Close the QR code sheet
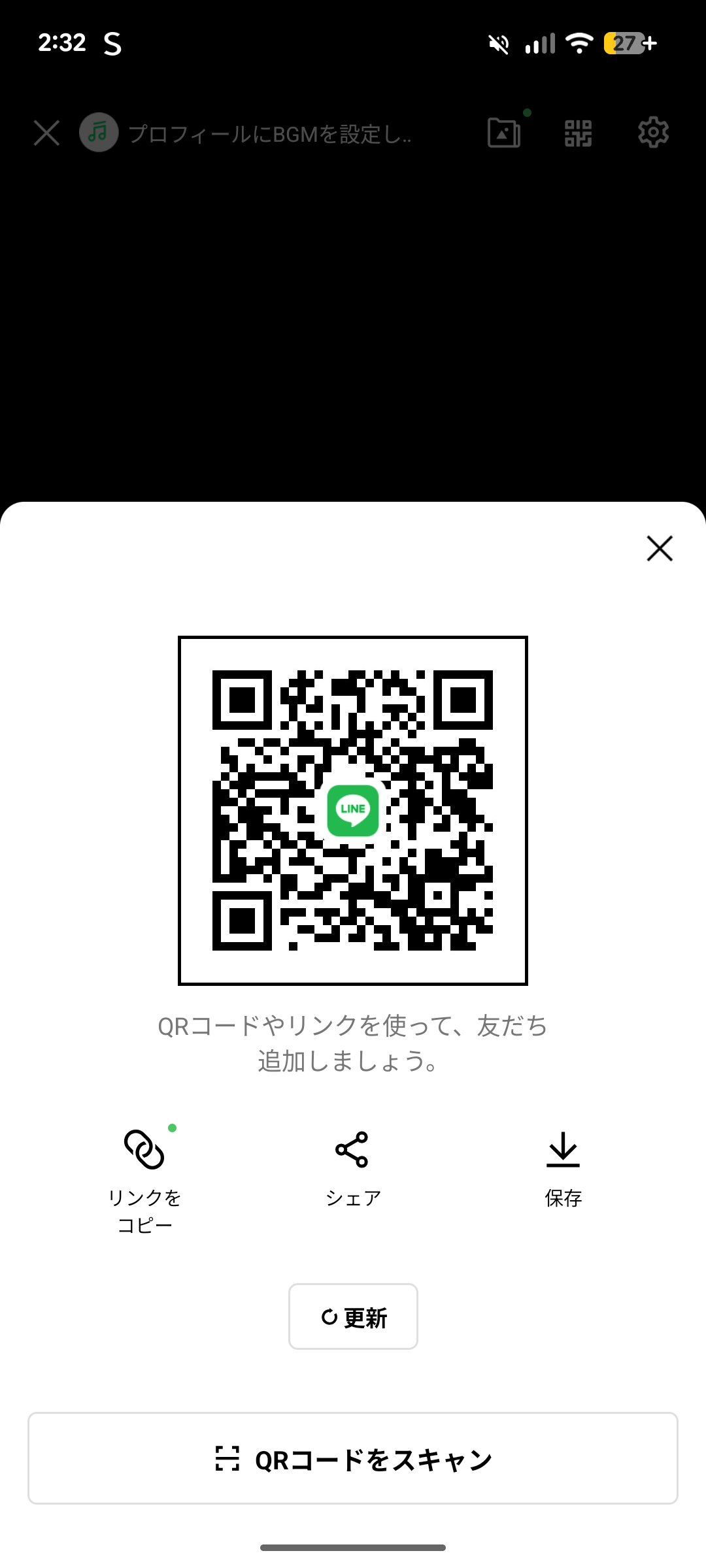 (660, 549)
